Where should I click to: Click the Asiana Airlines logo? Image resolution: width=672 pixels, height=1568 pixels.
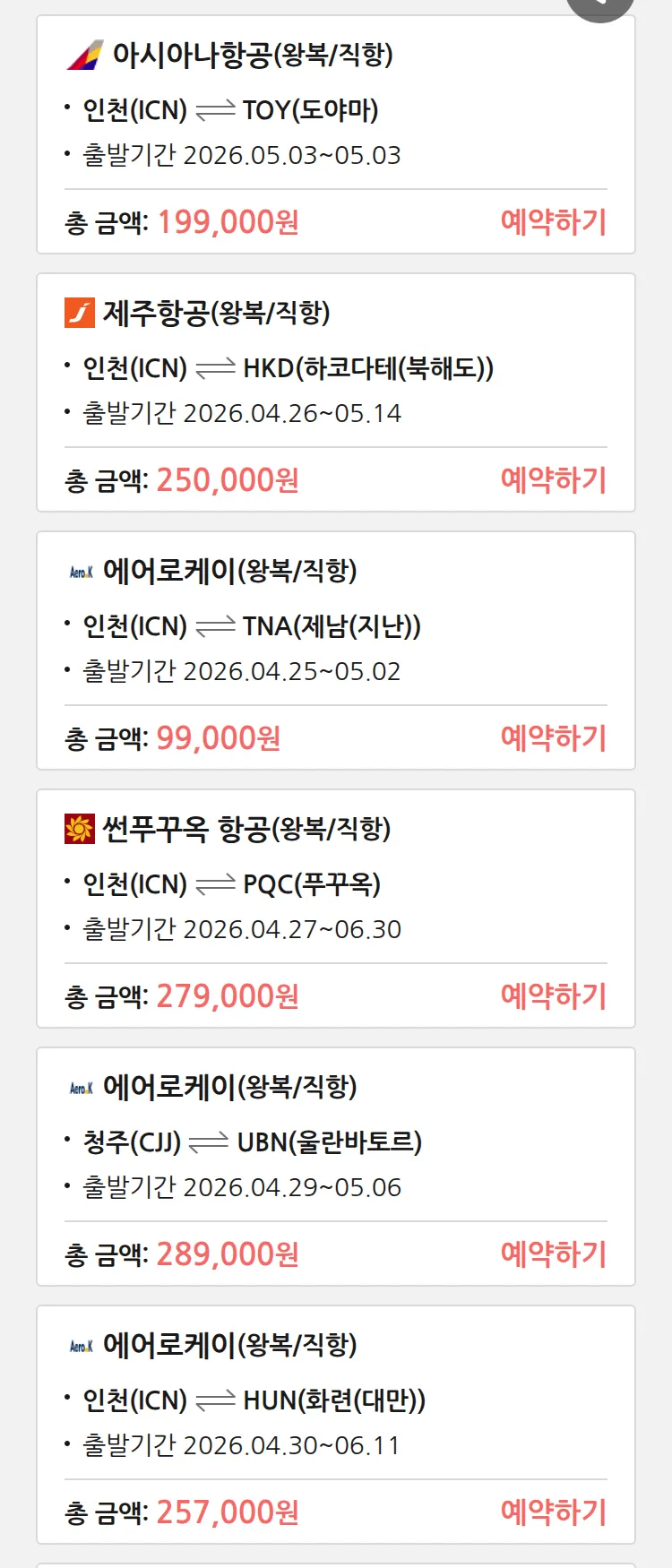pyautogui.click(x=84, y=56)
